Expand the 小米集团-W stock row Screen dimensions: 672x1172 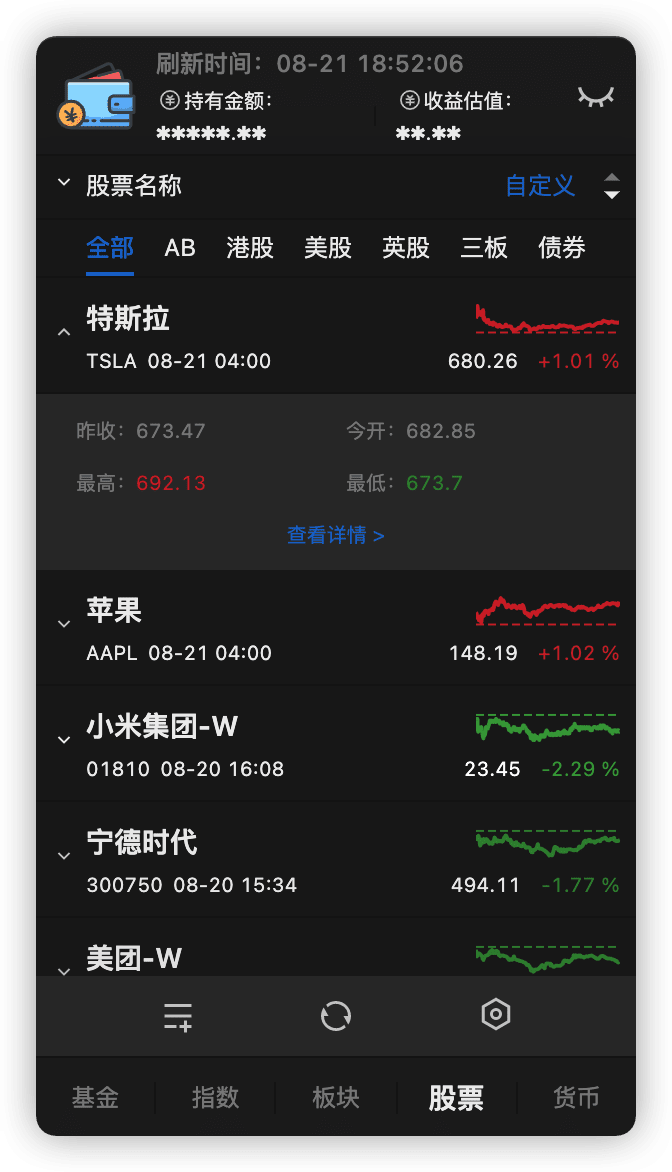click(64, 740)
